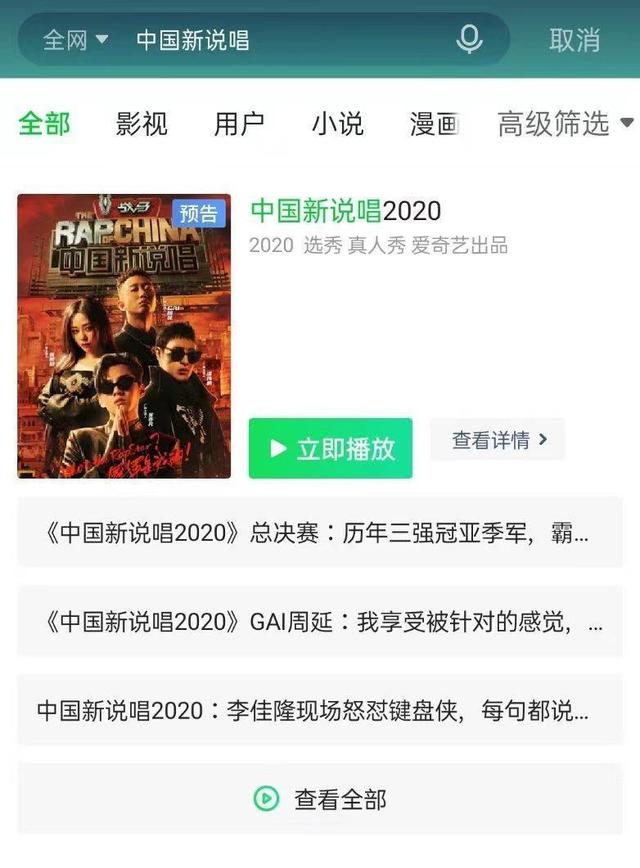Image resolution: width=640 pixels, height=868 pixels.
Task: Switch to the 全部 tab
Action: tap(44, 124)
